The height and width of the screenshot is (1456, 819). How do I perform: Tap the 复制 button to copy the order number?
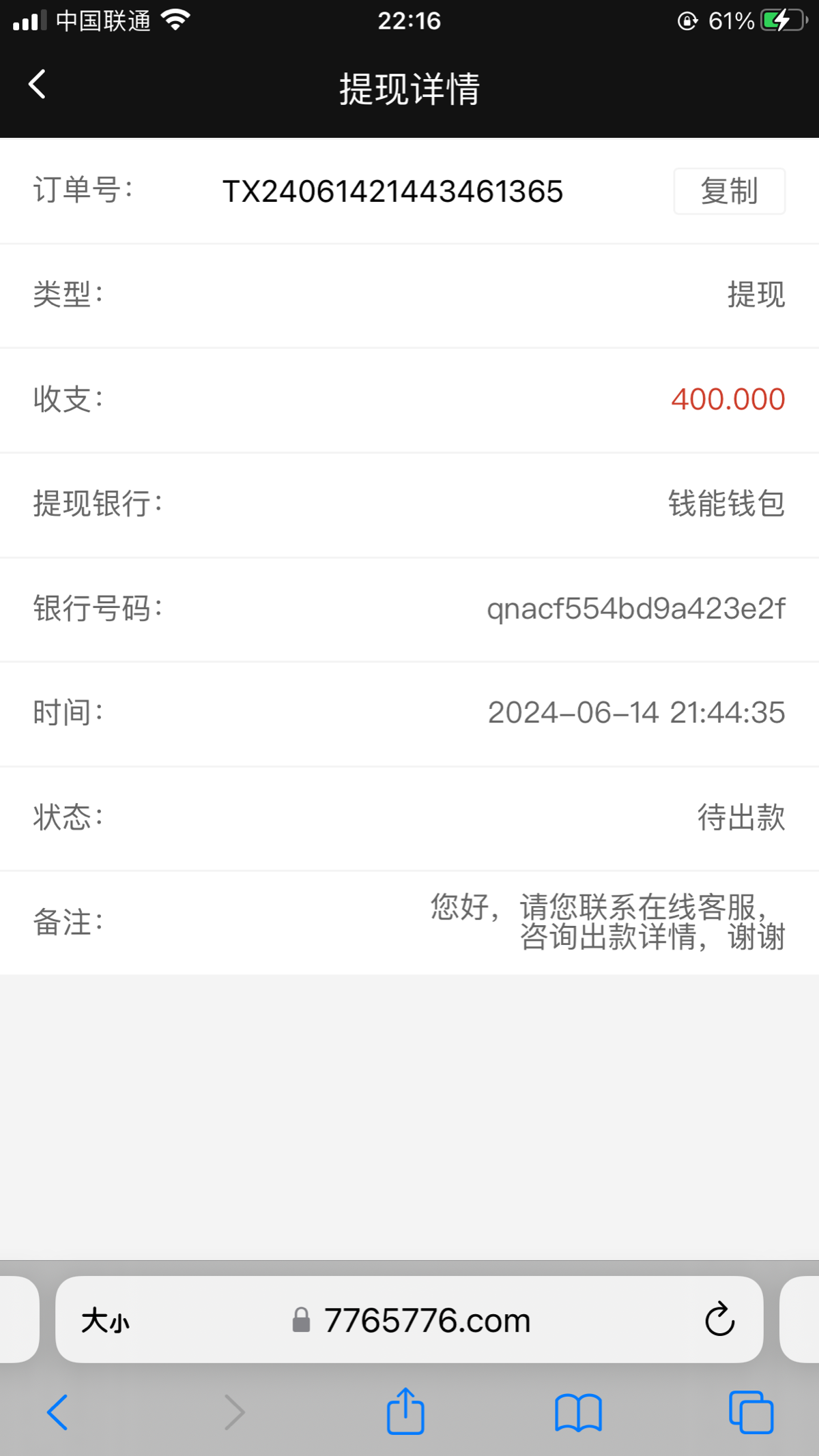click(x=728, y=191)
